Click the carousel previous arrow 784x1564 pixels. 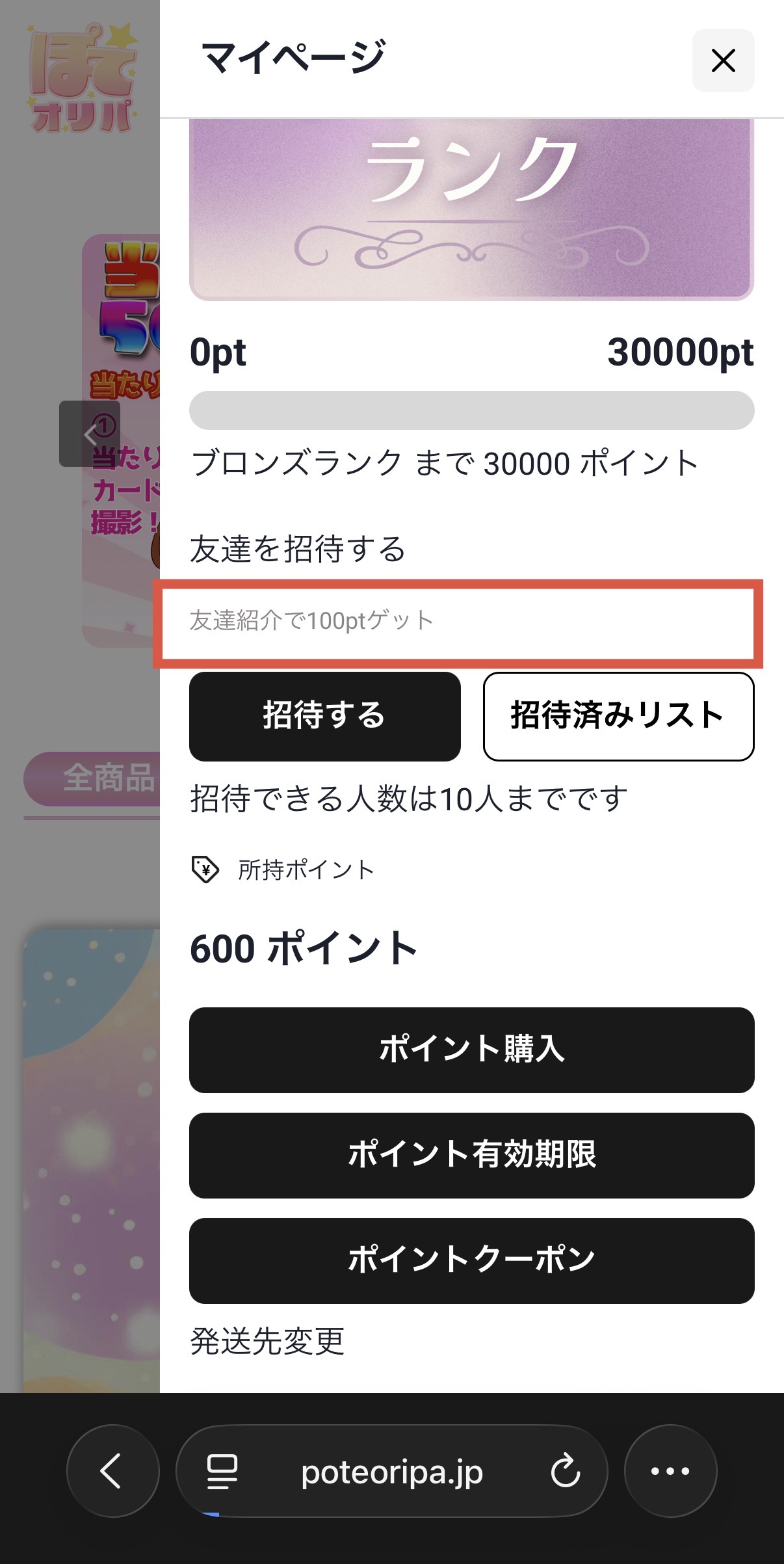click(91, 434)
